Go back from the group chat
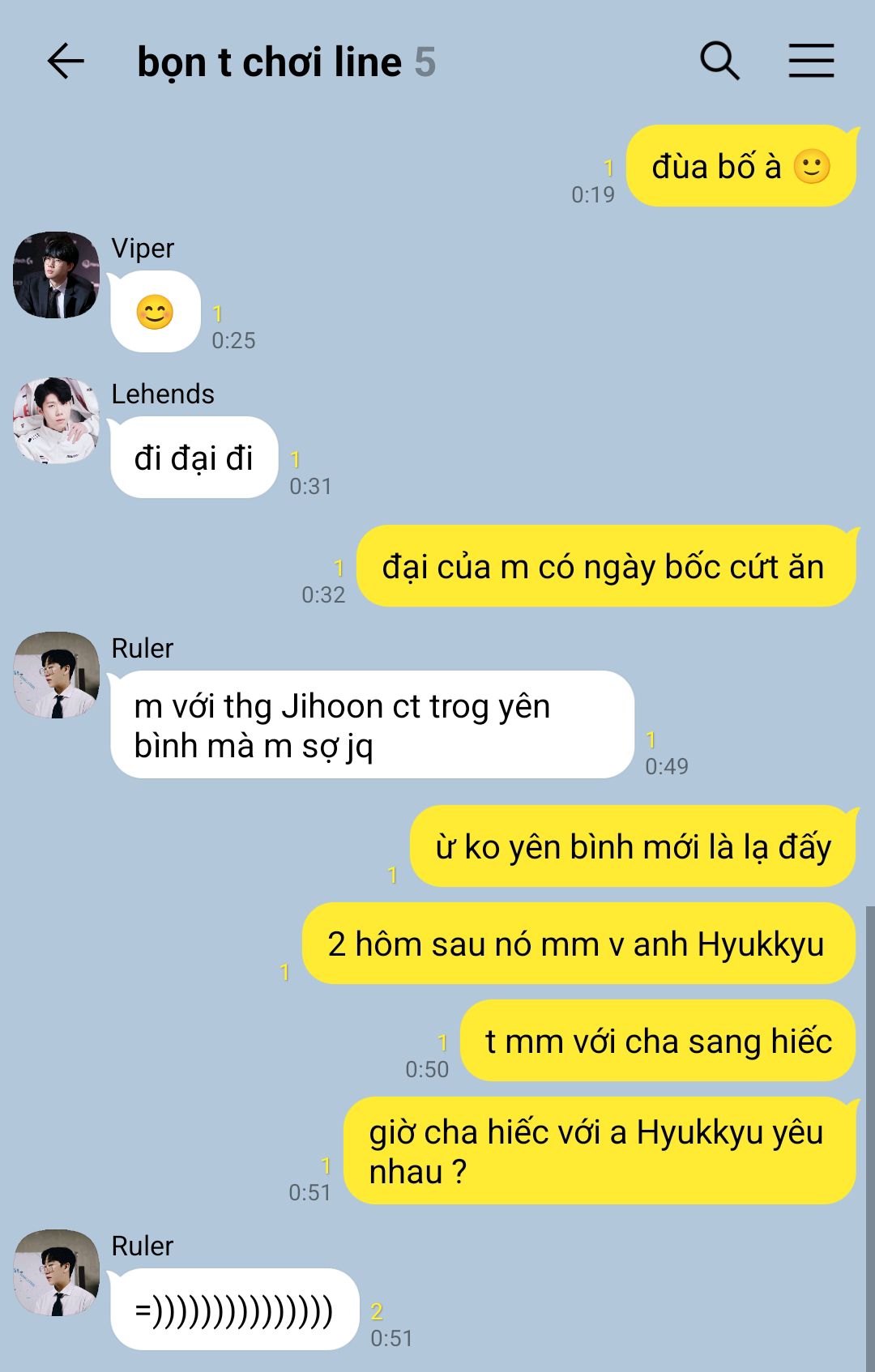Viewport: 875px width, 1372px height. click(66, 62)
